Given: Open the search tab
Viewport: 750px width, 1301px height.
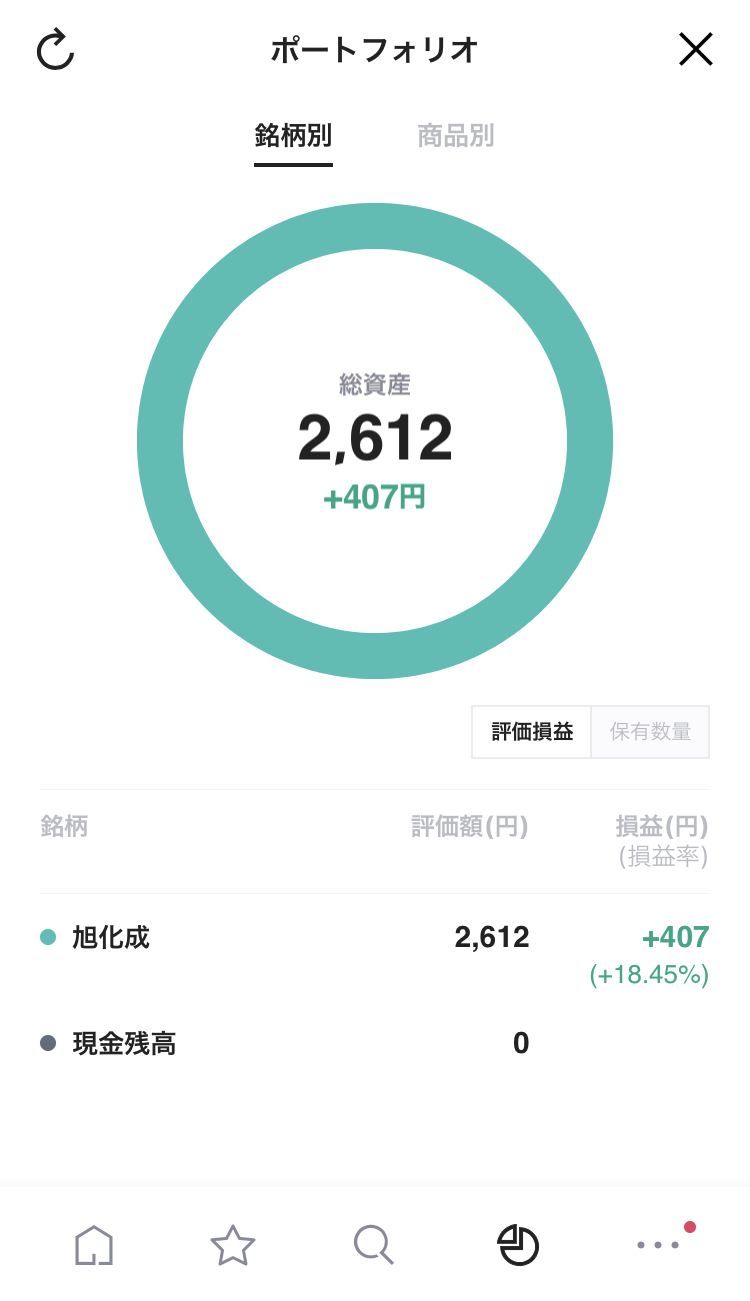Looking at the screenshot, I should click(373, 1245).
